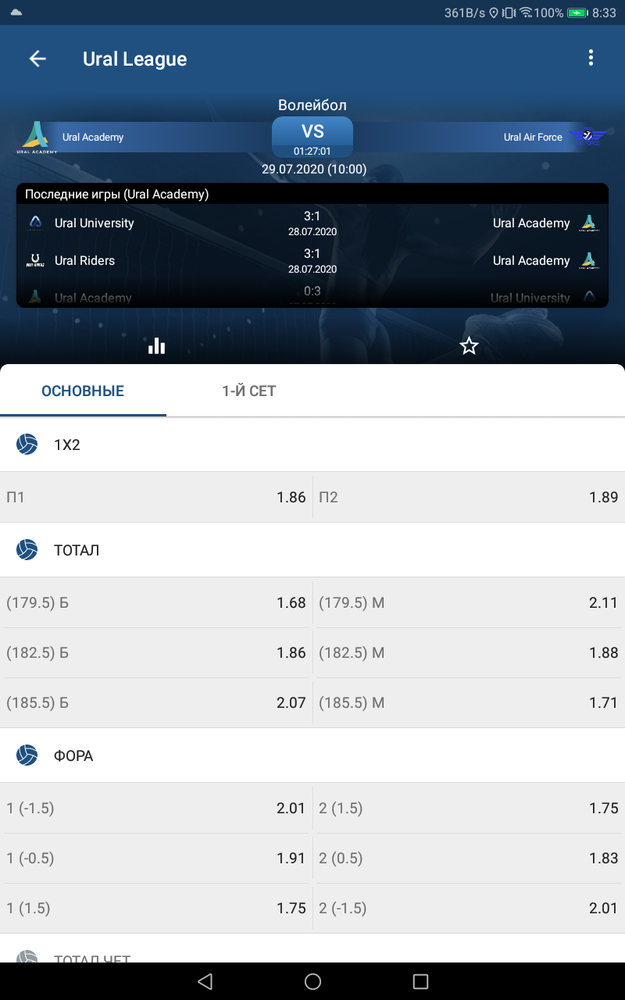Screen dimensions: 625x1000
Task: Choose total (182.5) М odds 1.88
Action: [469, 652]
